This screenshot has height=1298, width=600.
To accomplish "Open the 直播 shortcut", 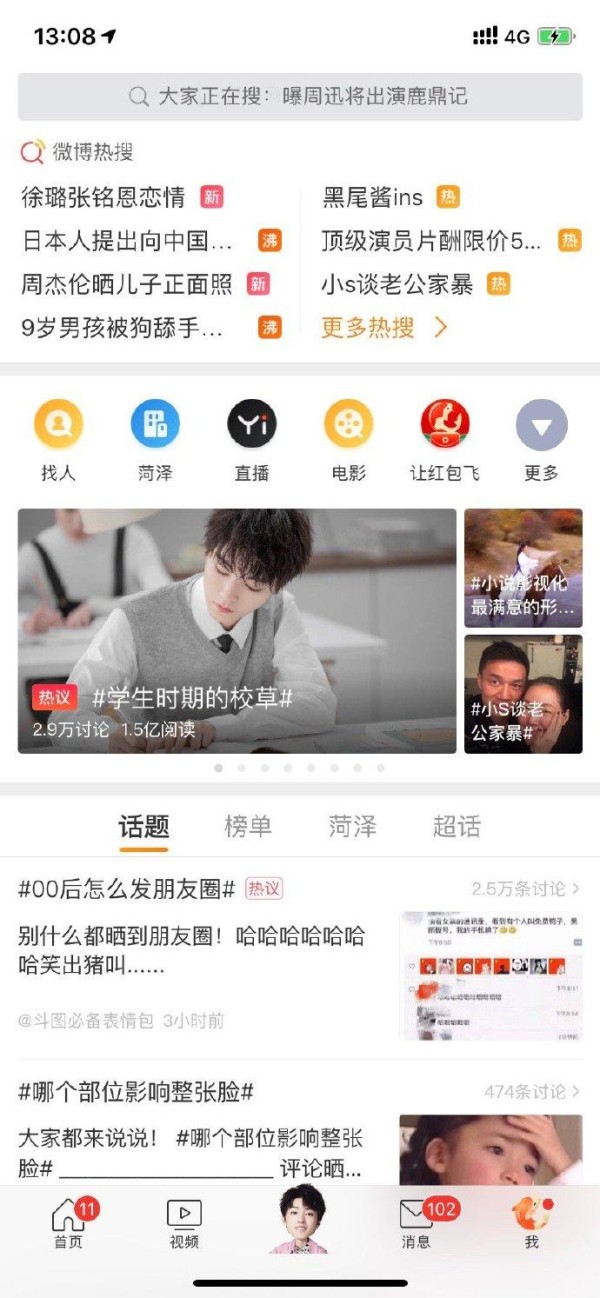I will tap(252, 440).
